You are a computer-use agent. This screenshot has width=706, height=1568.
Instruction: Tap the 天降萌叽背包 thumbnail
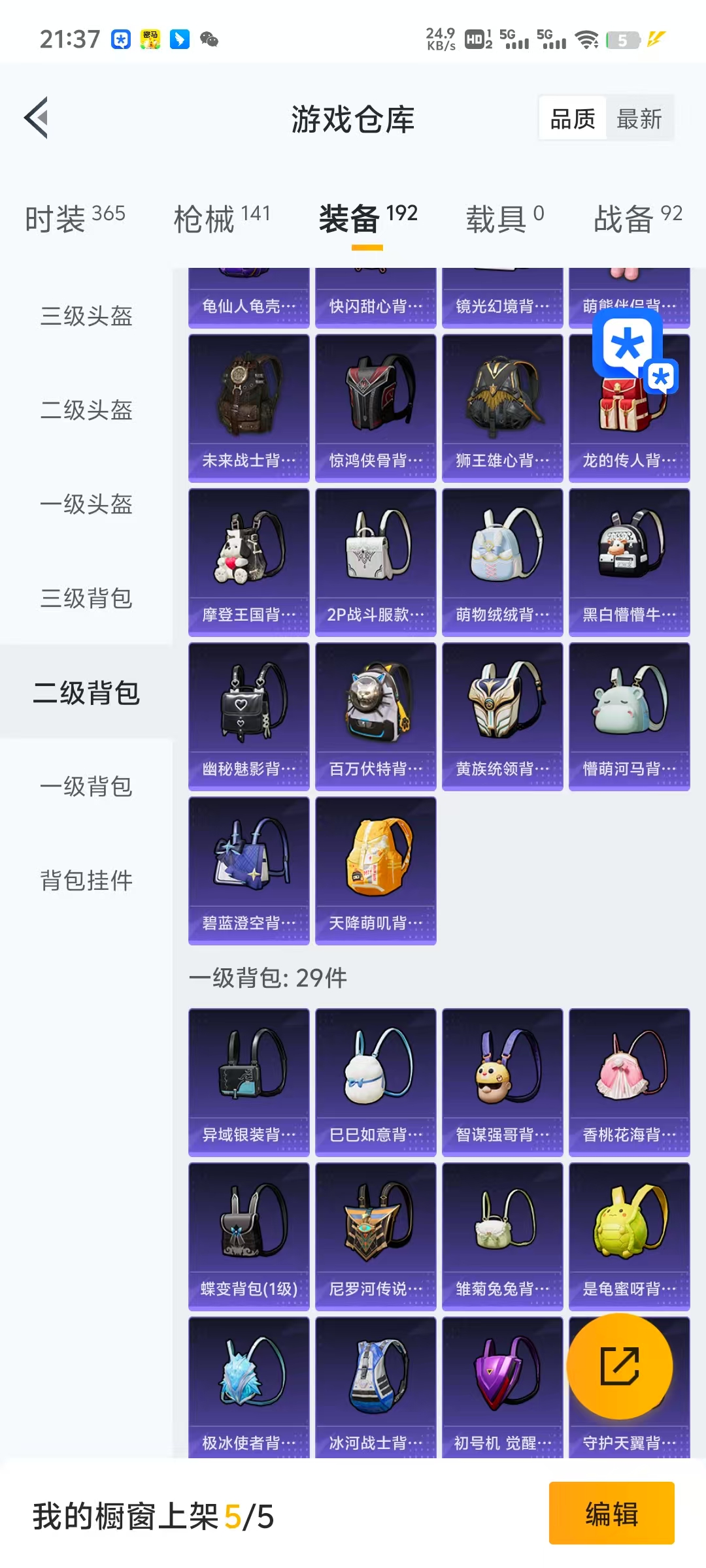click(x=376, y=869)
